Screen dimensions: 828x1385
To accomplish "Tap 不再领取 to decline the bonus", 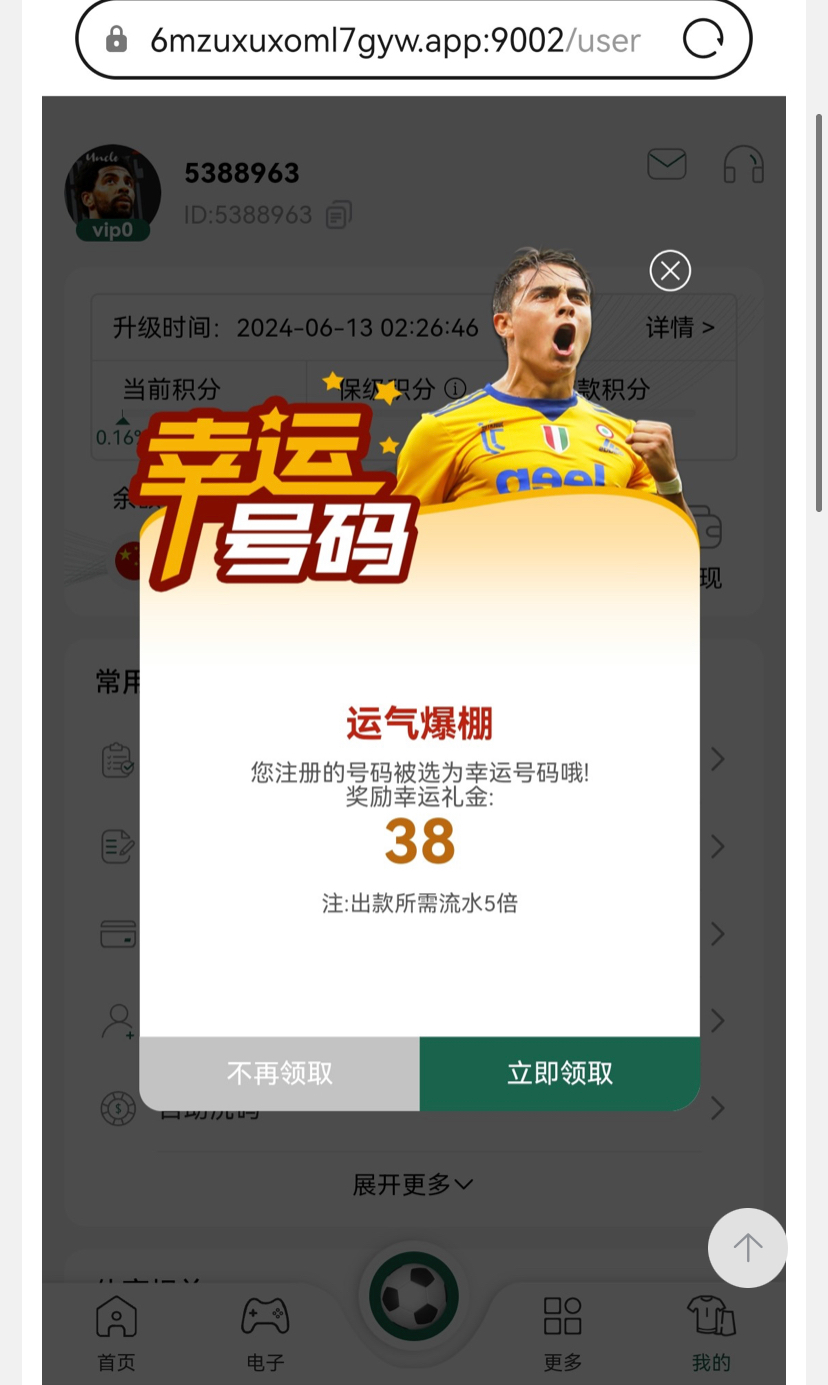I will click(279, 1073).
